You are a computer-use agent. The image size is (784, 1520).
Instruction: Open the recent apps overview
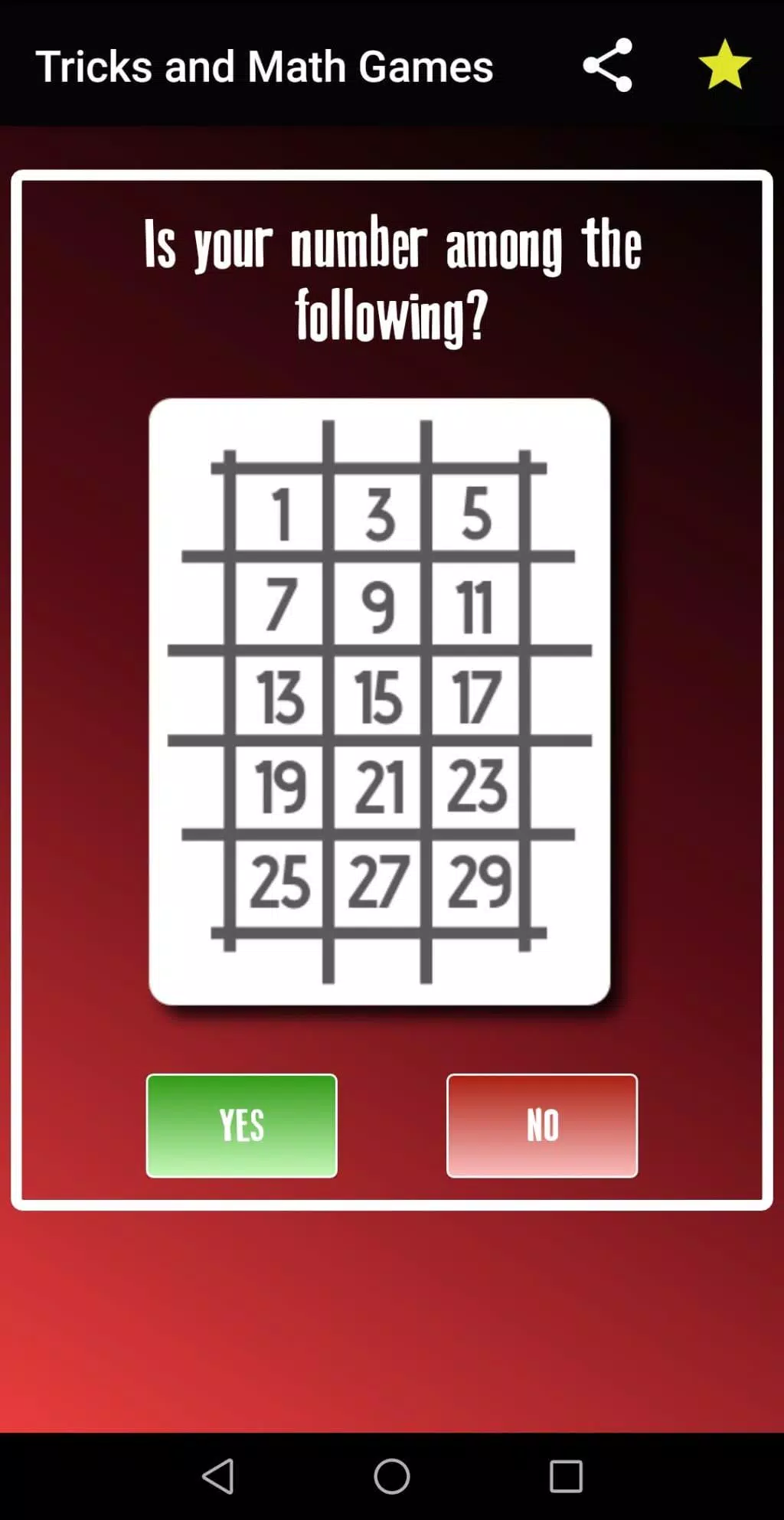pos(566,1476)
